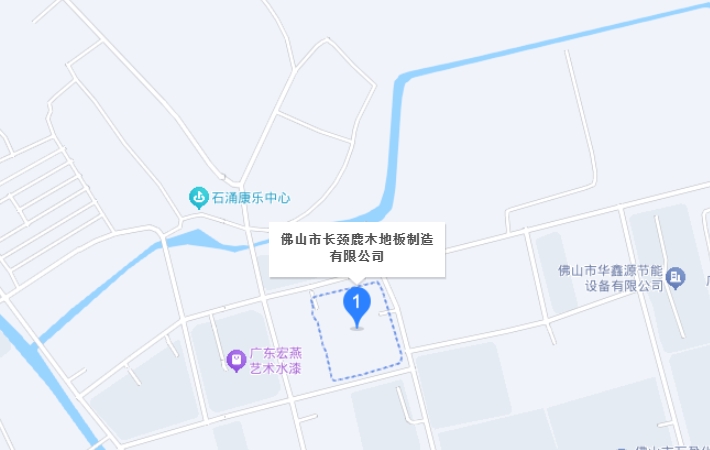Select the 佛山市华鑫源节能设备有限公司 marker
The width and height of the screenshot is (710, 450).
tap(676, 277)
